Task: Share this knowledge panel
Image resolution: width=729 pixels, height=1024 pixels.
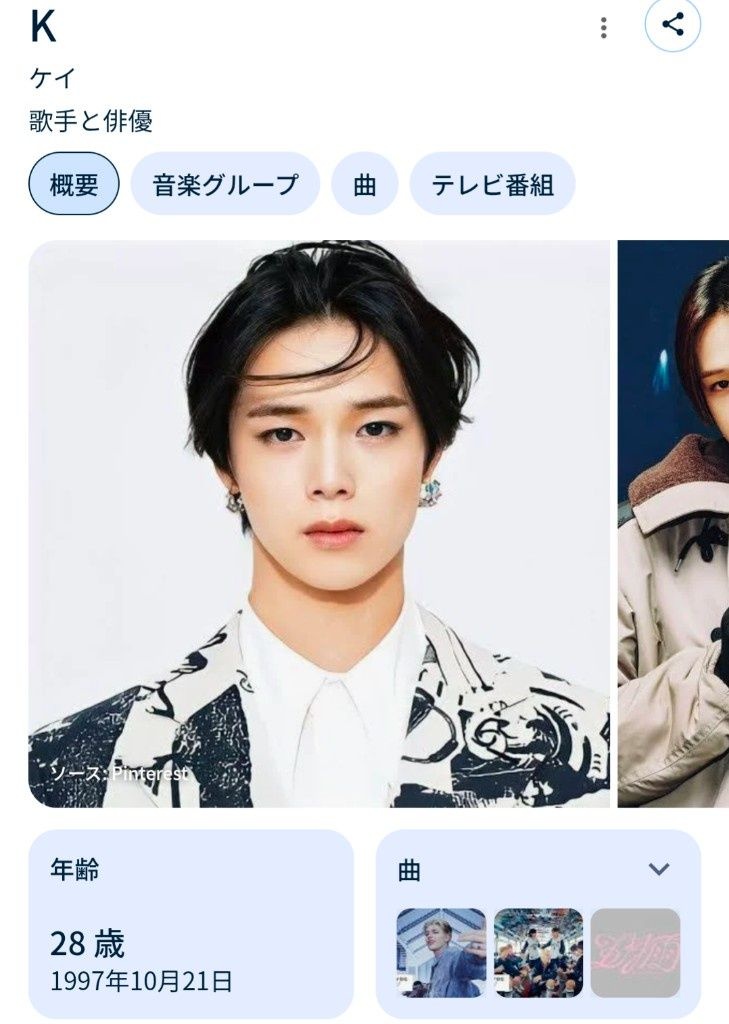Action: [x=673, y=25]
